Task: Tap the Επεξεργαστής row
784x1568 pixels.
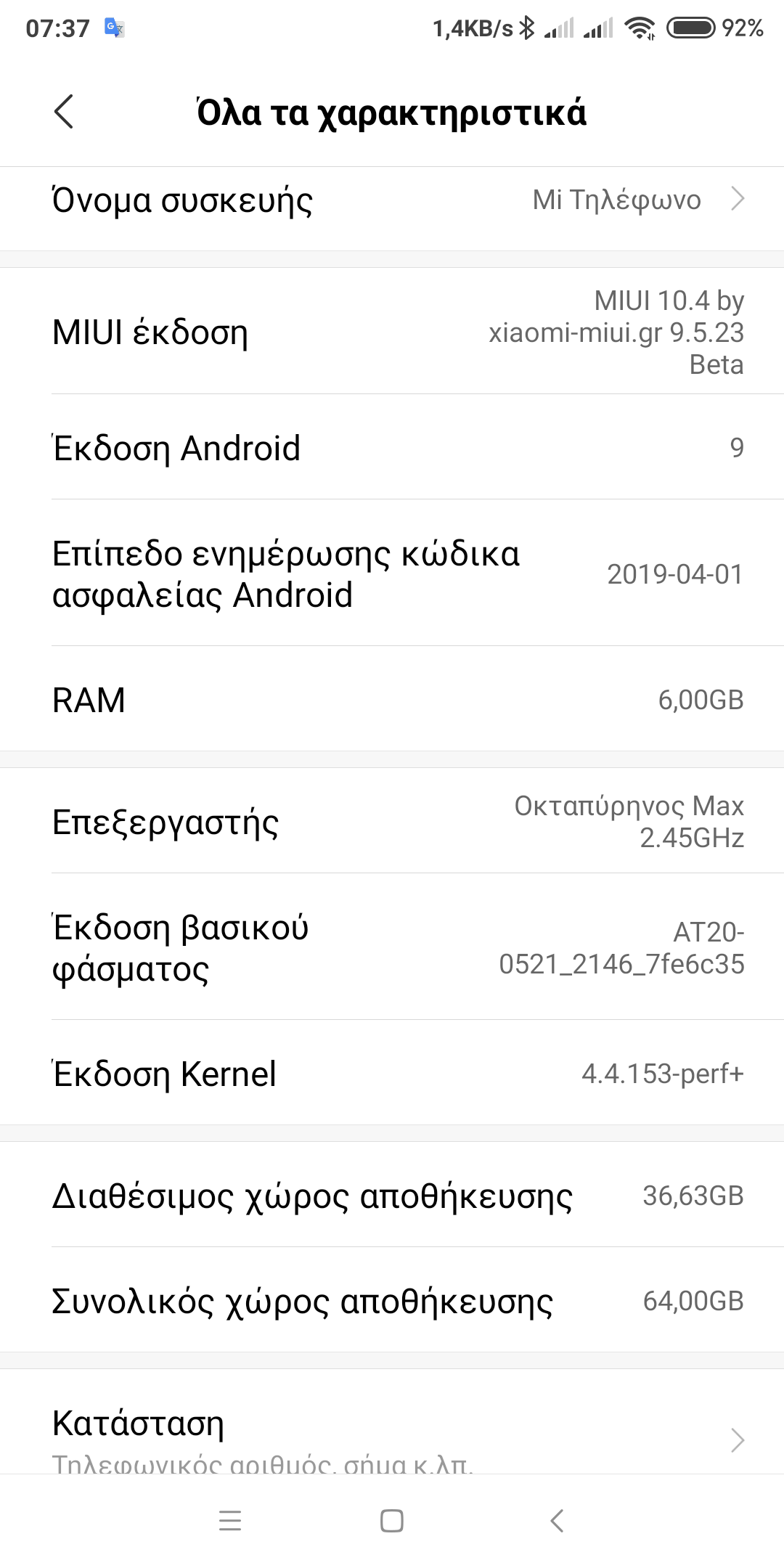Action: coord(392,822)
